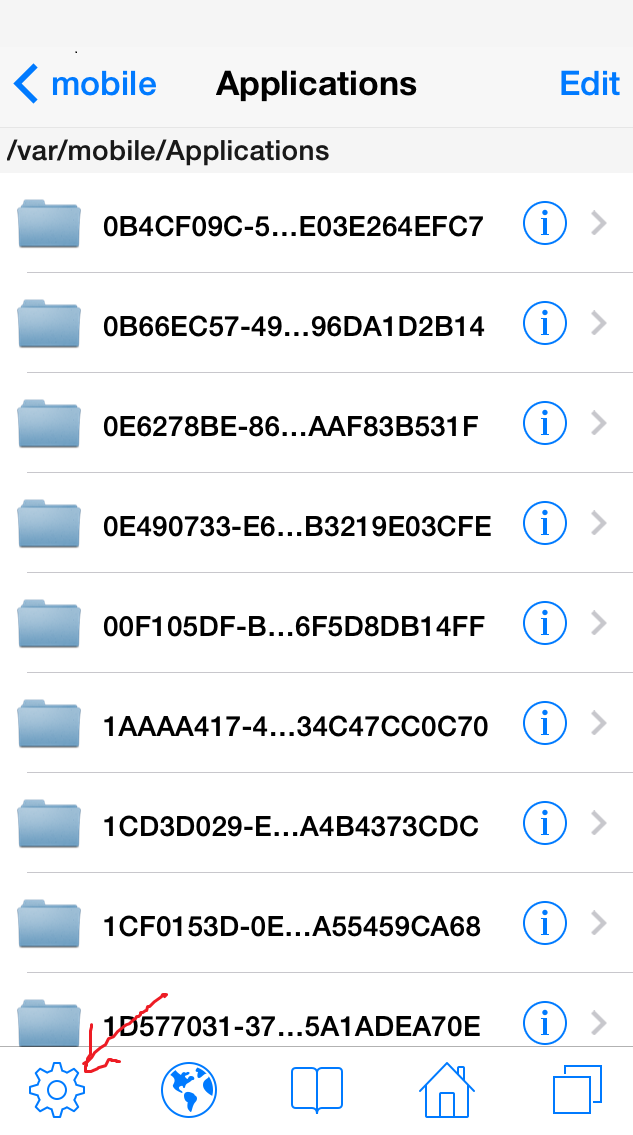Viewport: 633px width, 1135px height.
Task: Go back to the mobile folder
Action: click(x=85, y=84)
